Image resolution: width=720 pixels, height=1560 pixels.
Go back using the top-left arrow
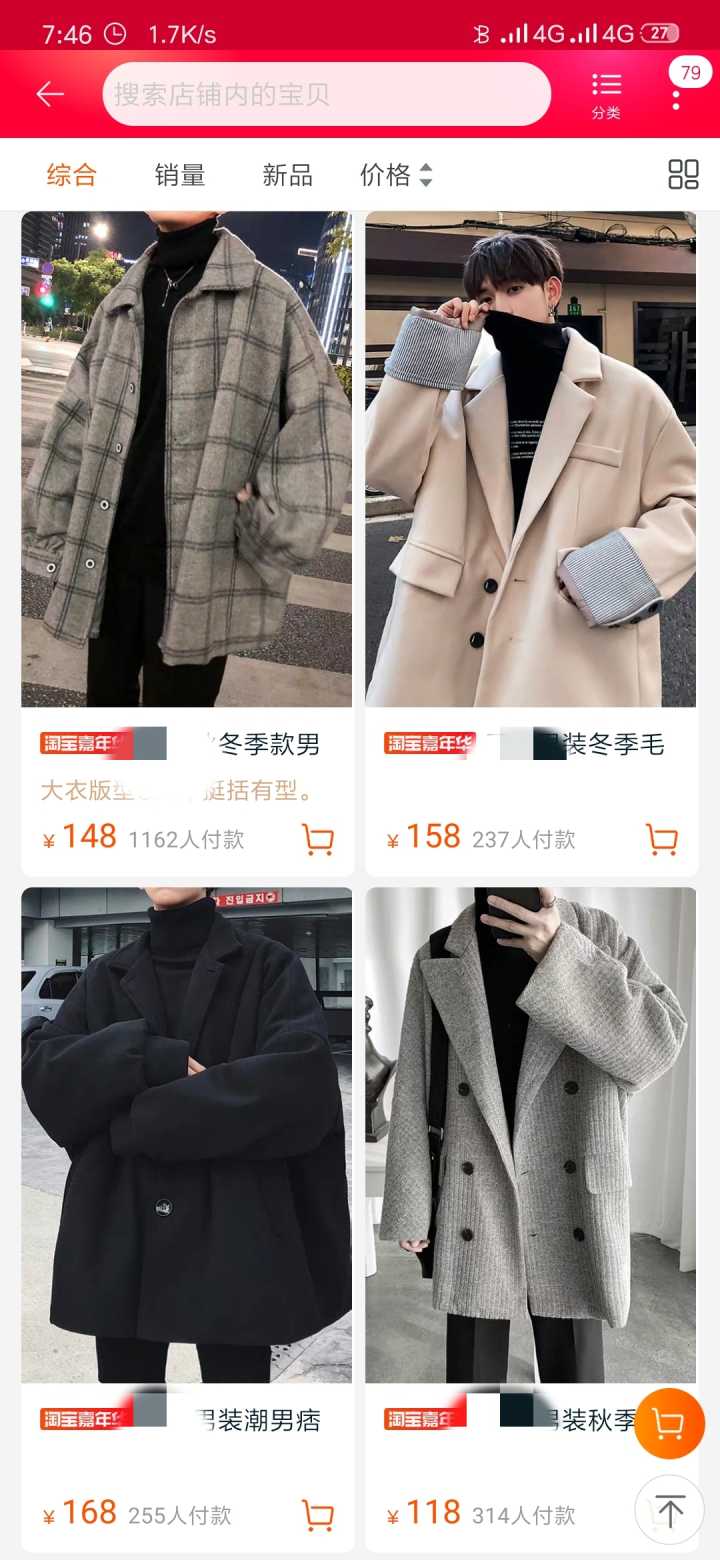49,94
